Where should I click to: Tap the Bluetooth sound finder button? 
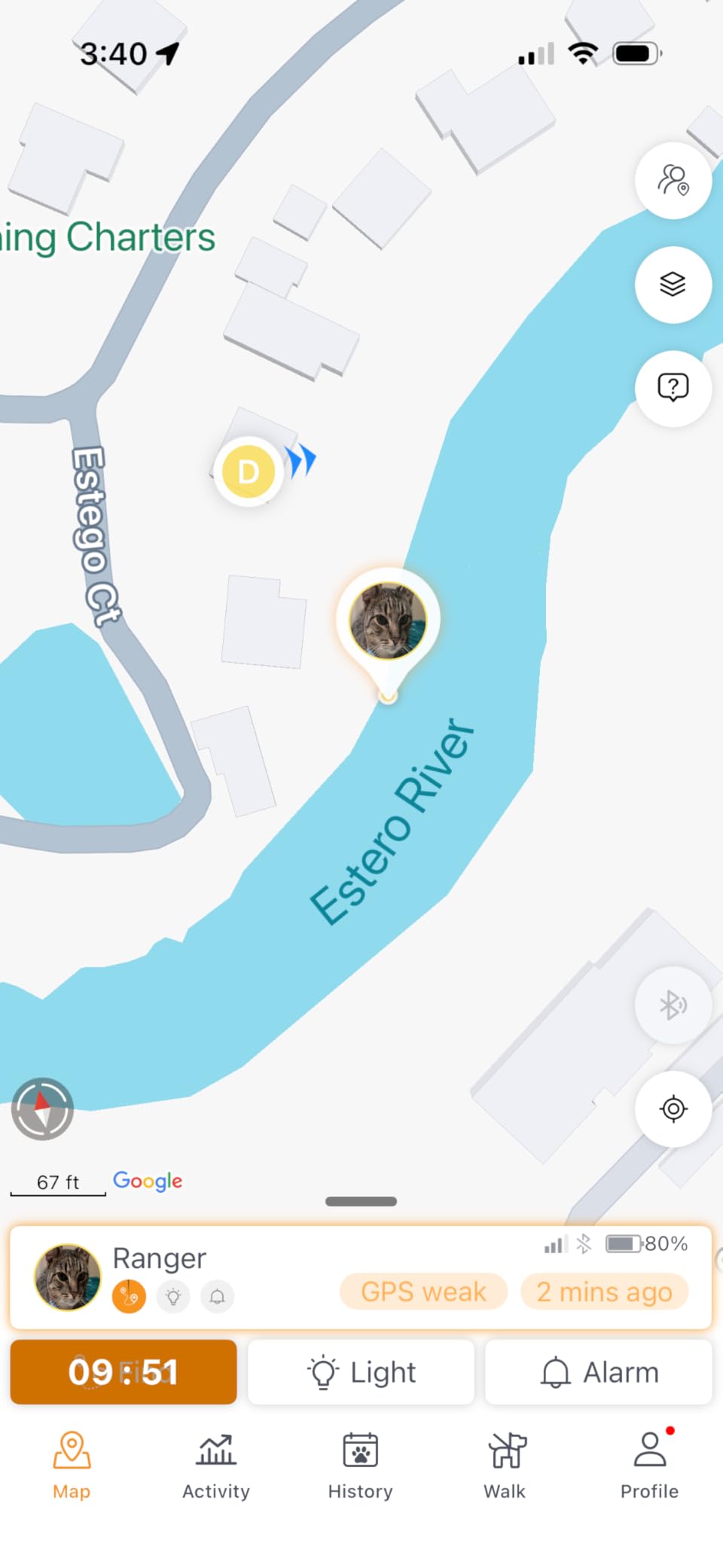click(x=673, y=1005)
